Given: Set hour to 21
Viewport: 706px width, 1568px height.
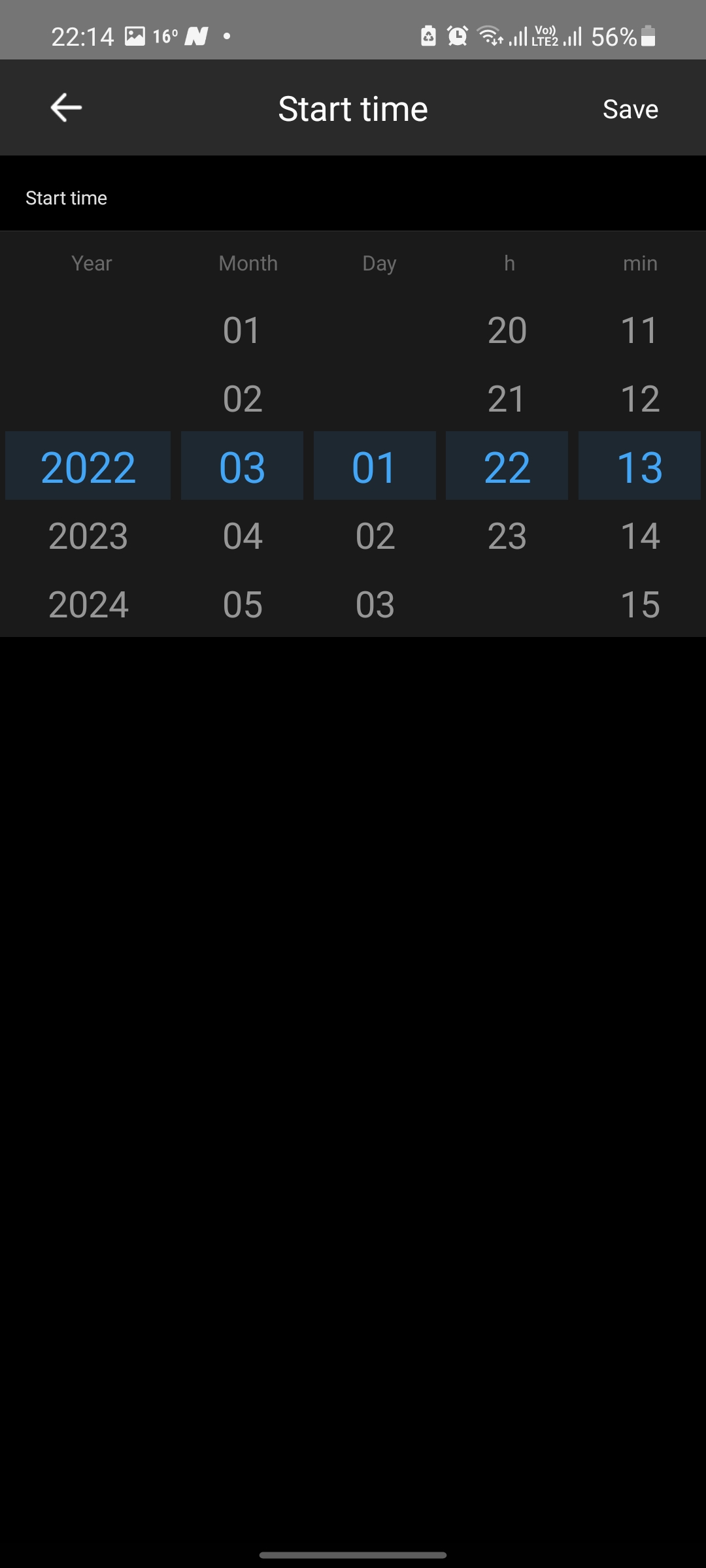Looking at the screenshot, I should [507, 399].
